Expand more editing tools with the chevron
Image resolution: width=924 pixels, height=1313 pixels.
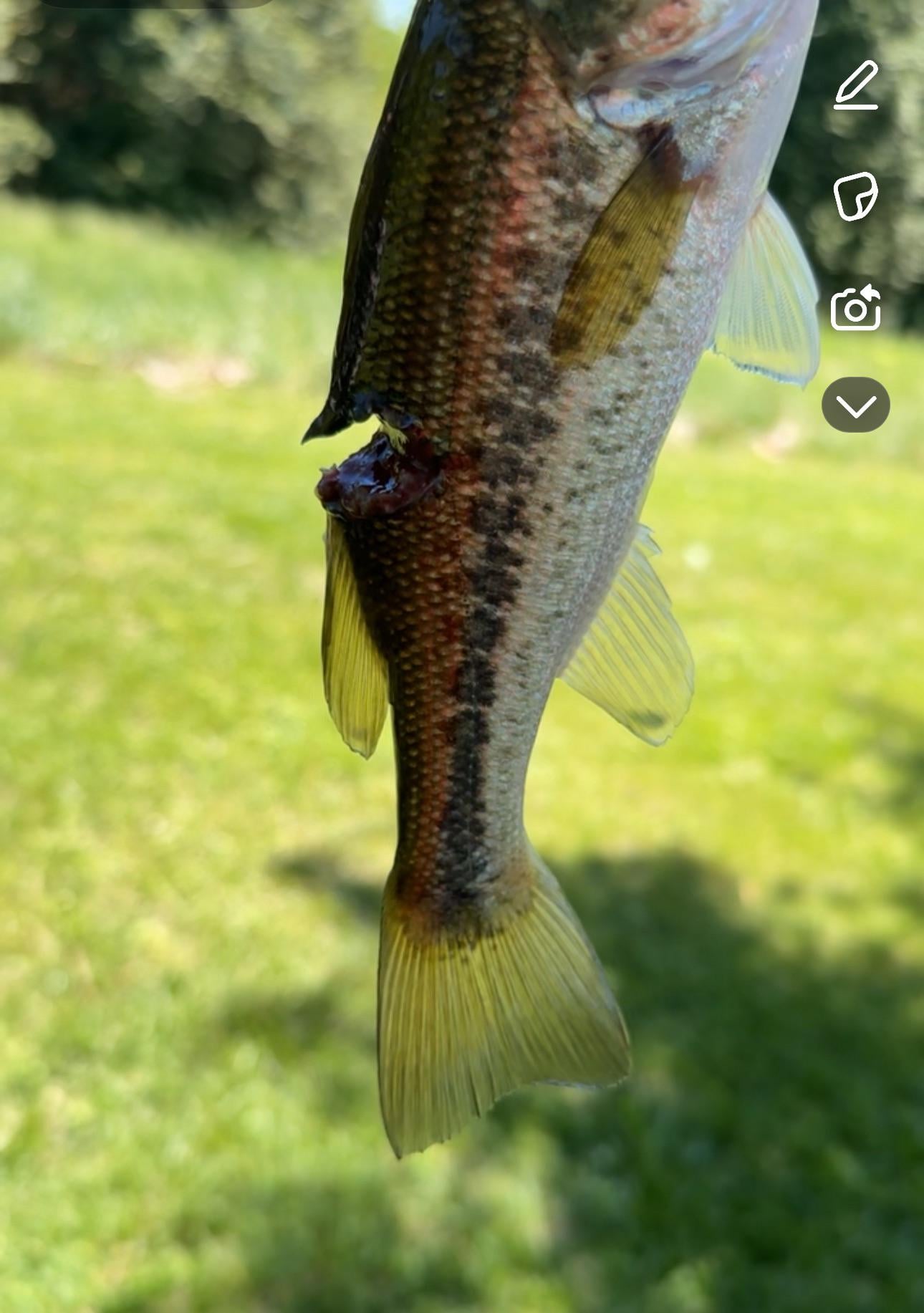pyautogui.click(x=855, y=405)
